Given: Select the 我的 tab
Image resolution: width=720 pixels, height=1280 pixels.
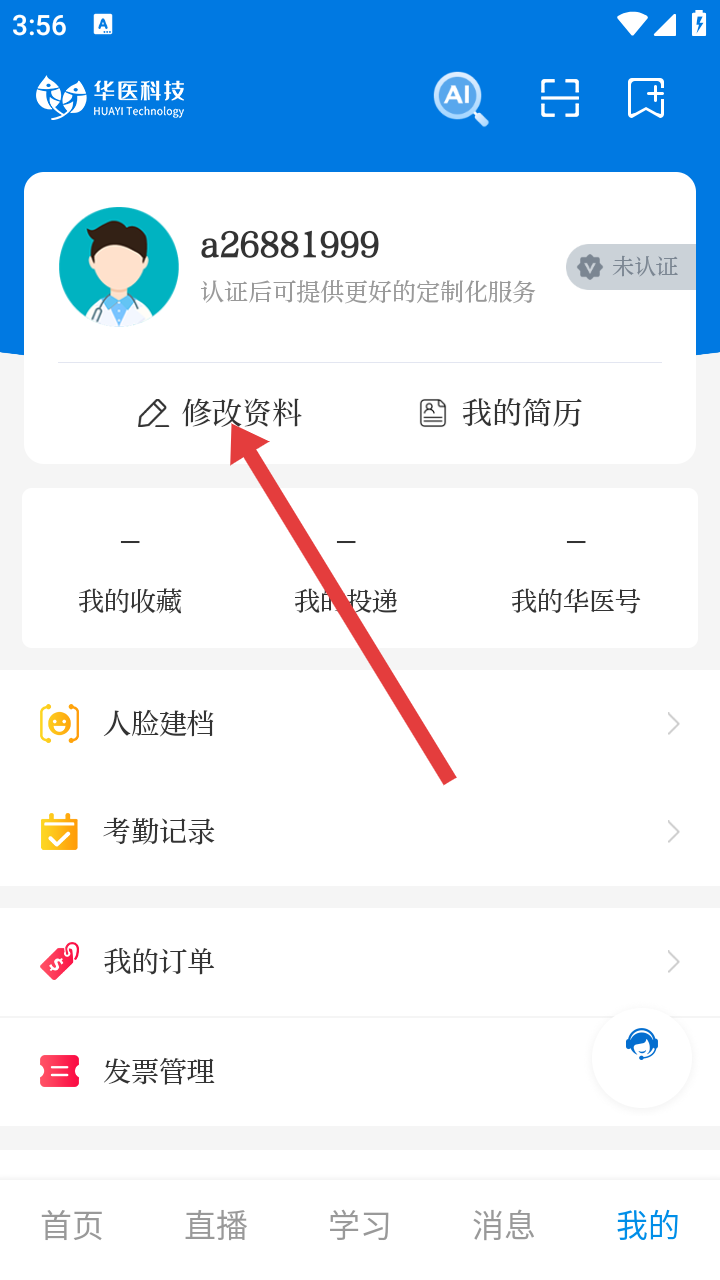Looking at the screenshot, I should click(648, 1226).
